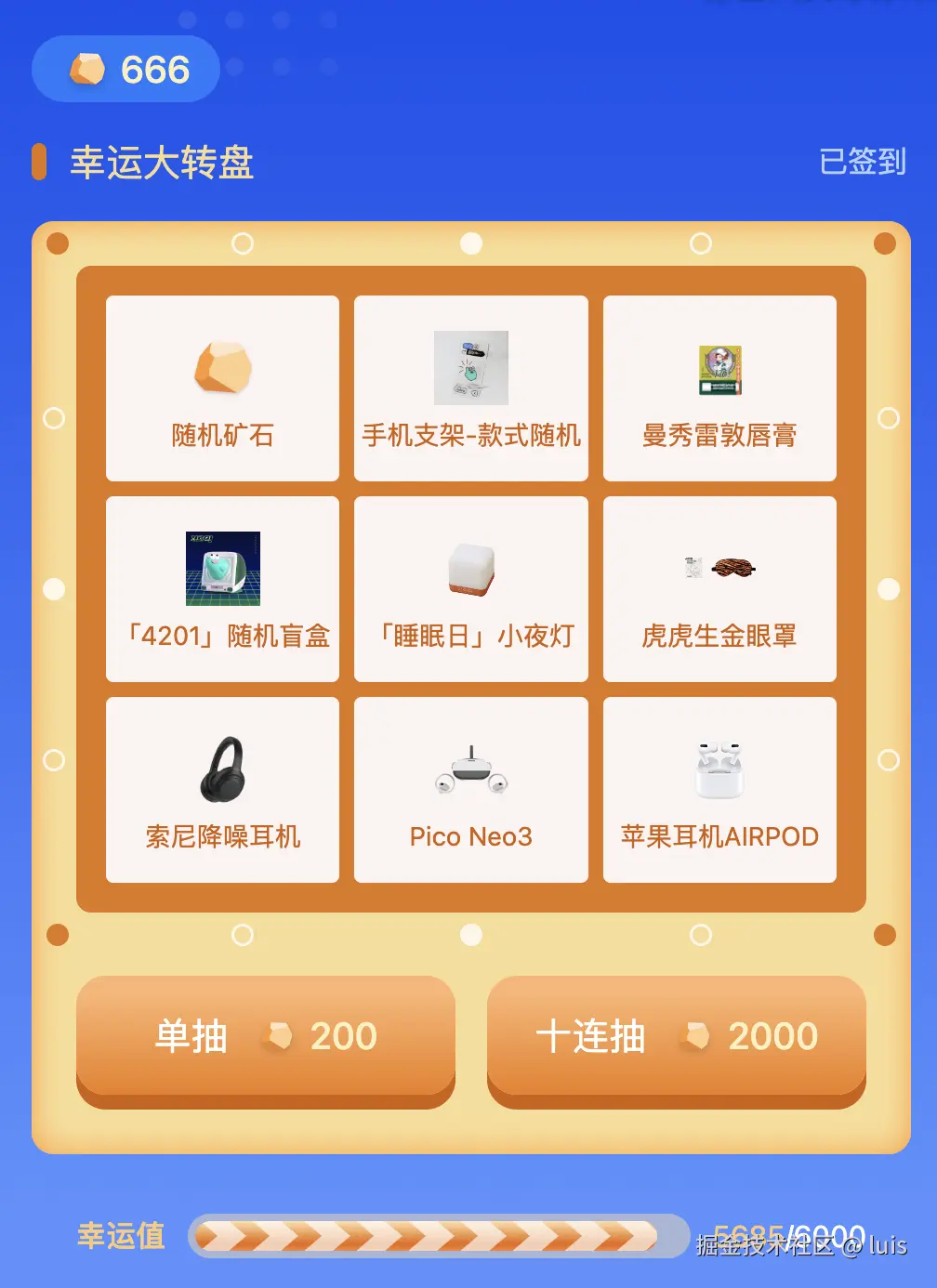Click the 虎虎生金眼罩 prize image

pos(720,570)
